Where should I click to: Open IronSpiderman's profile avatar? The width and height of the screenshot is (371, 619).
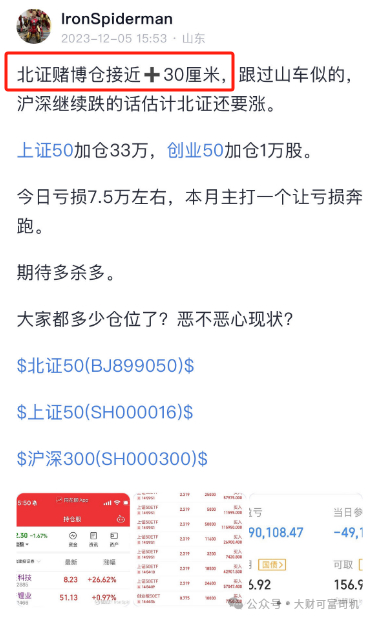34,26
